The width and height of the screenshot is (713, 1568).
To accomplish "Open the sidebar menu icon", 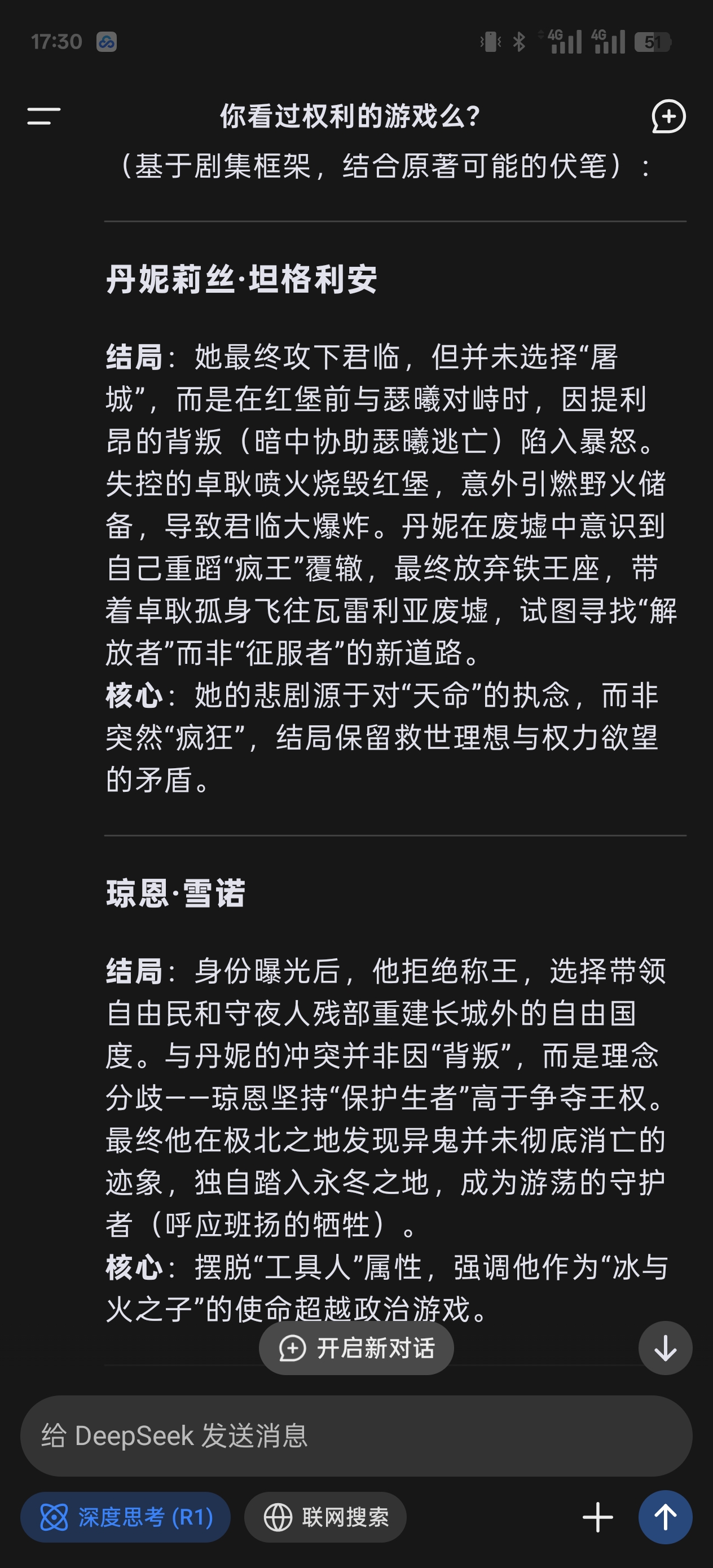I will [x=44, y=116].
